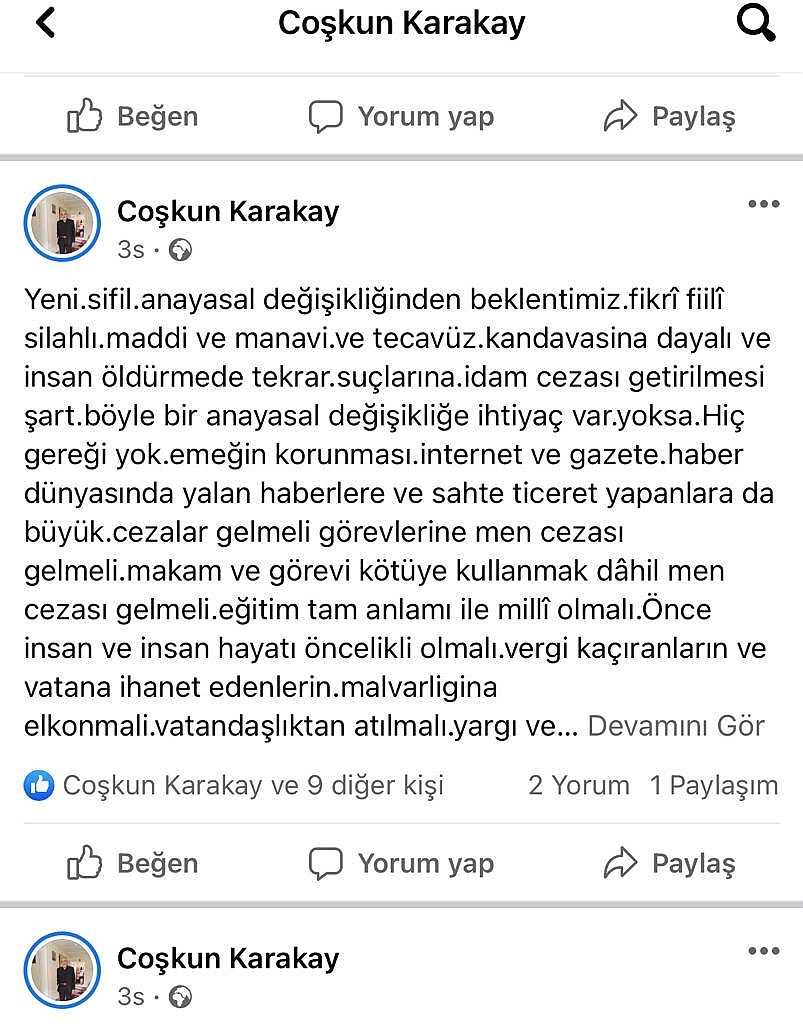803x1024 pixels.
Task: Open Coşkun Karakay's avatar on the anayasal post
Action: click(x=63, y=224)
